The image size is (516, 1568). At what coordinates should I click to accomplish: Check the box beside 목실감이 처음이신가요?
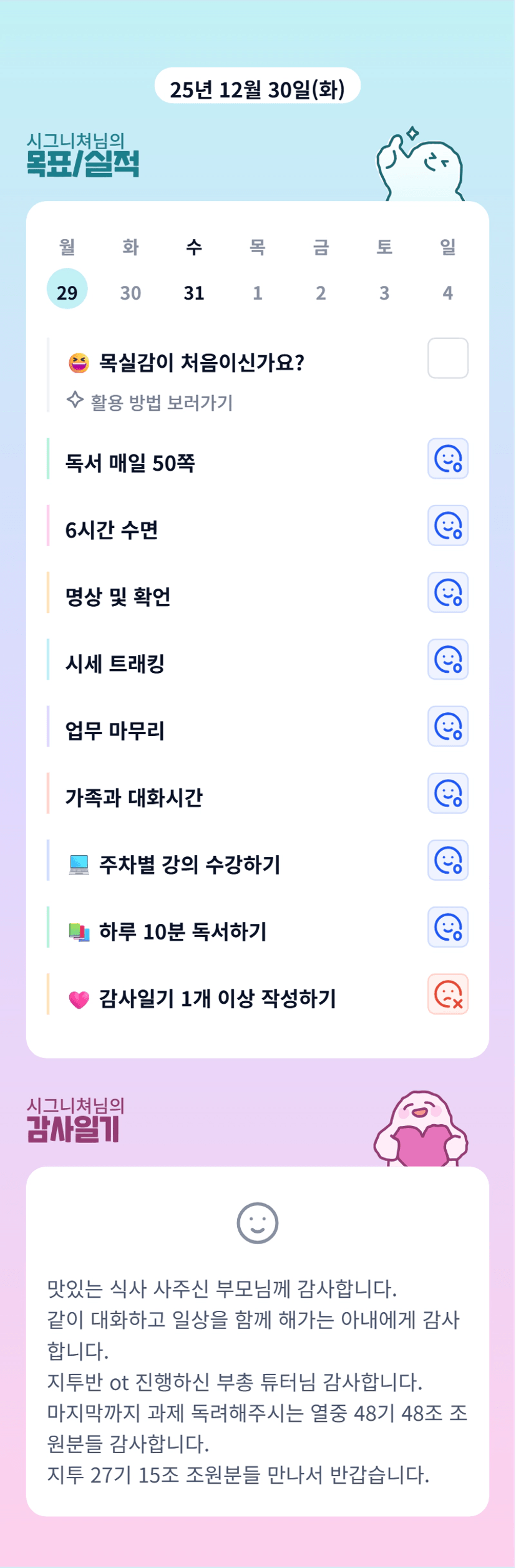pyautogui.click(x=448, y=358)
